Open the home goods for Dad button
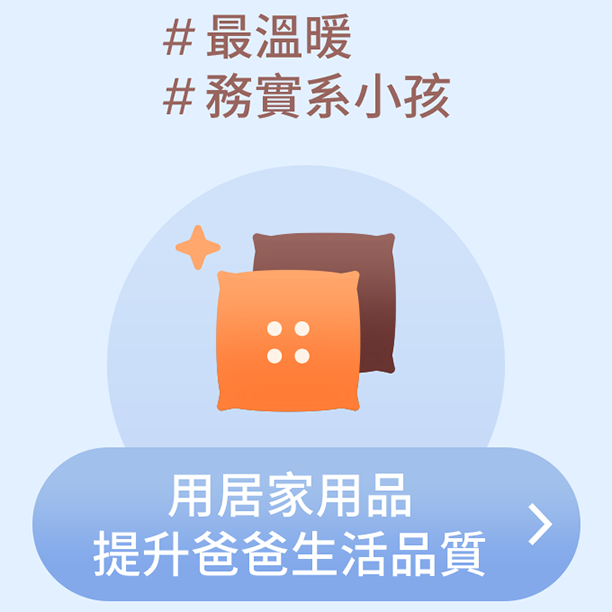The height and width of the screenshot is (612, 612). click(x=306, y=524)
